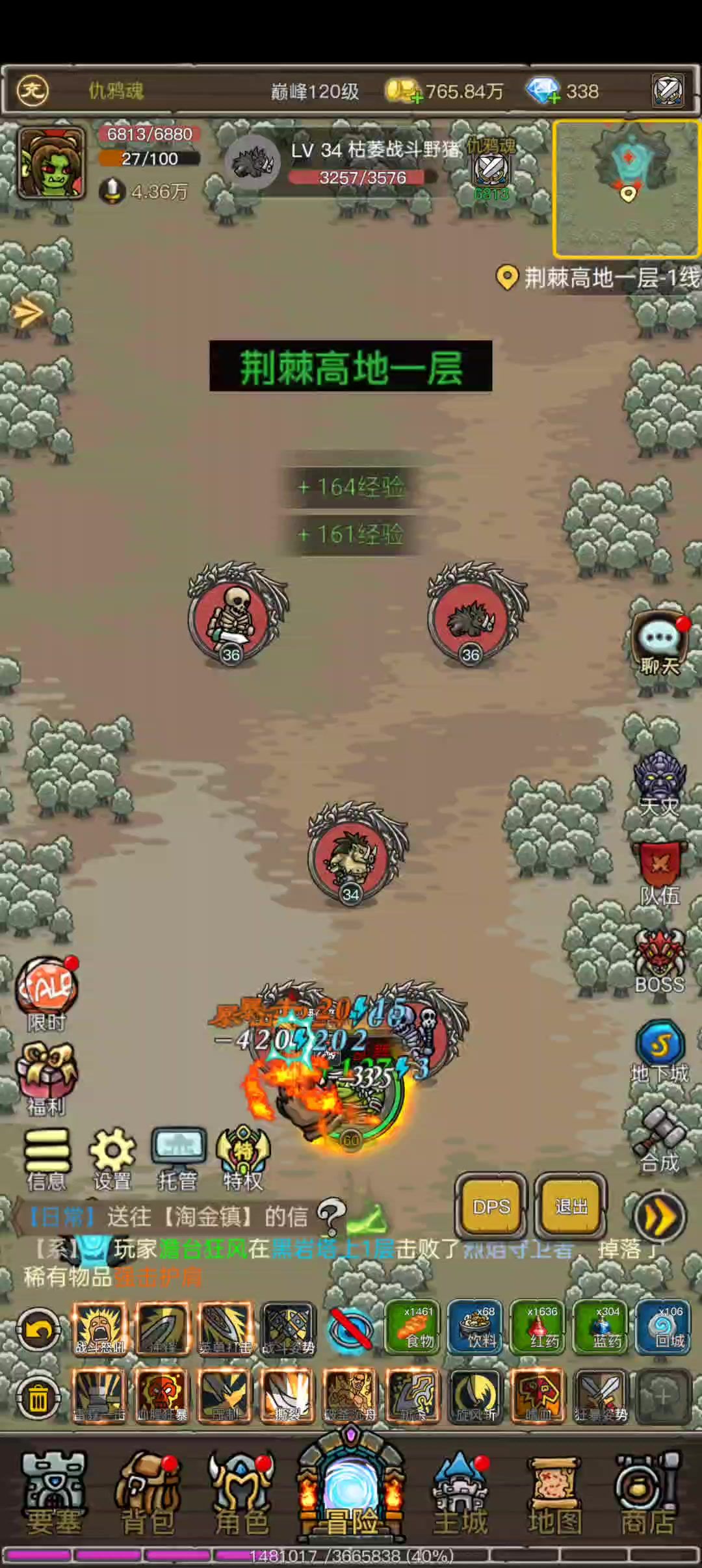
Task: Use the 红药 red potion
Action: (x=543, y=1327)
